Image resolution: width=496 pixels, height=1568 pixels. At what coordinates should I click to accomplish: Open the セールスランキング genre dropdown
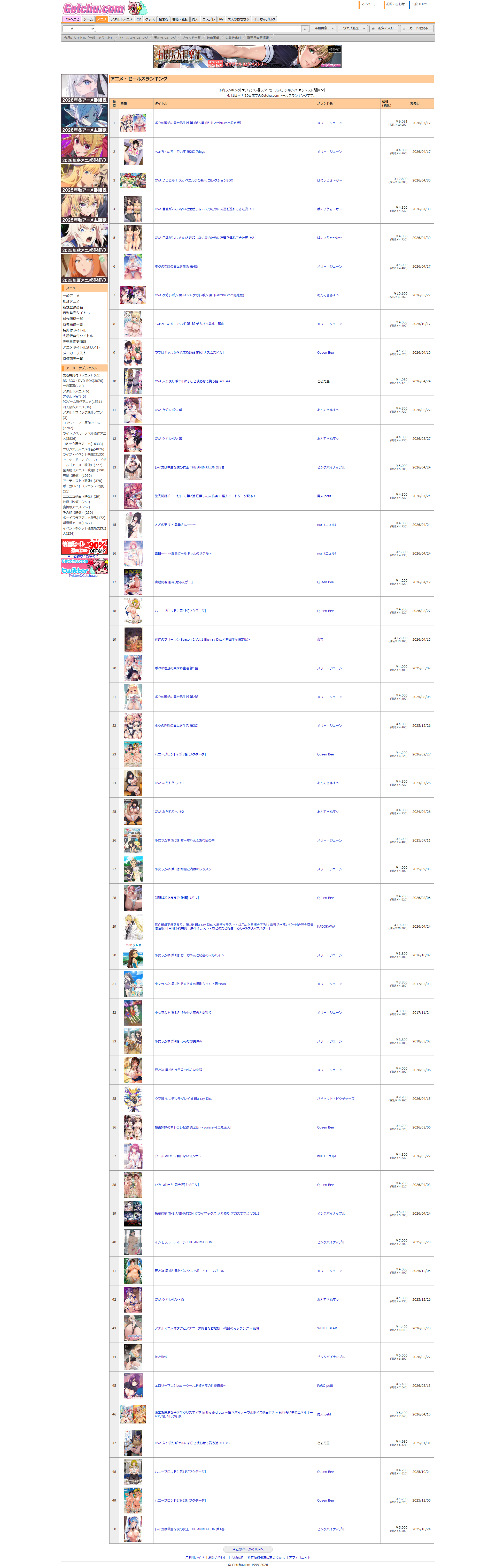[x=311, y=90]
